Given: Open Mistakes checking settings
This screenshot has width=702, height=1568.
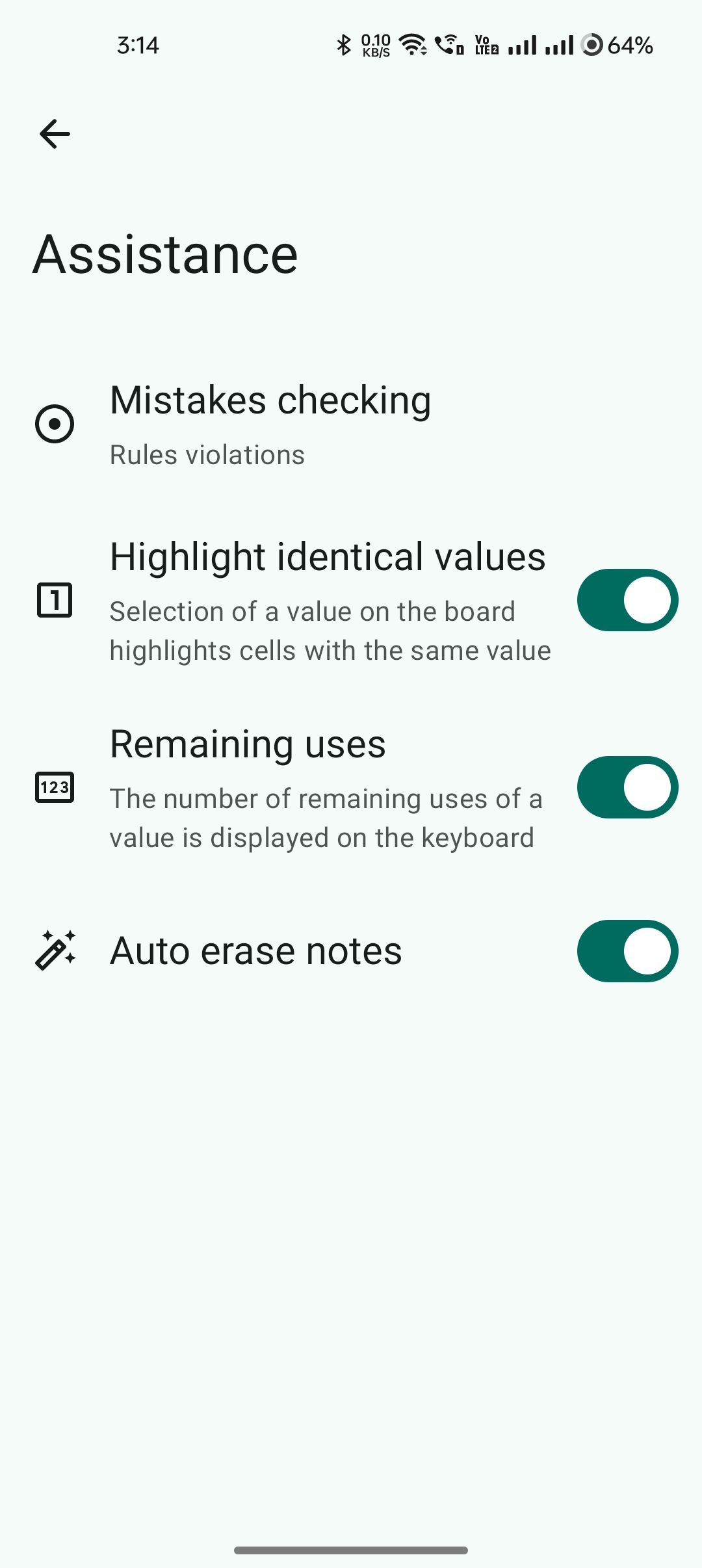Looking at the screenshot, I should 270,424.
